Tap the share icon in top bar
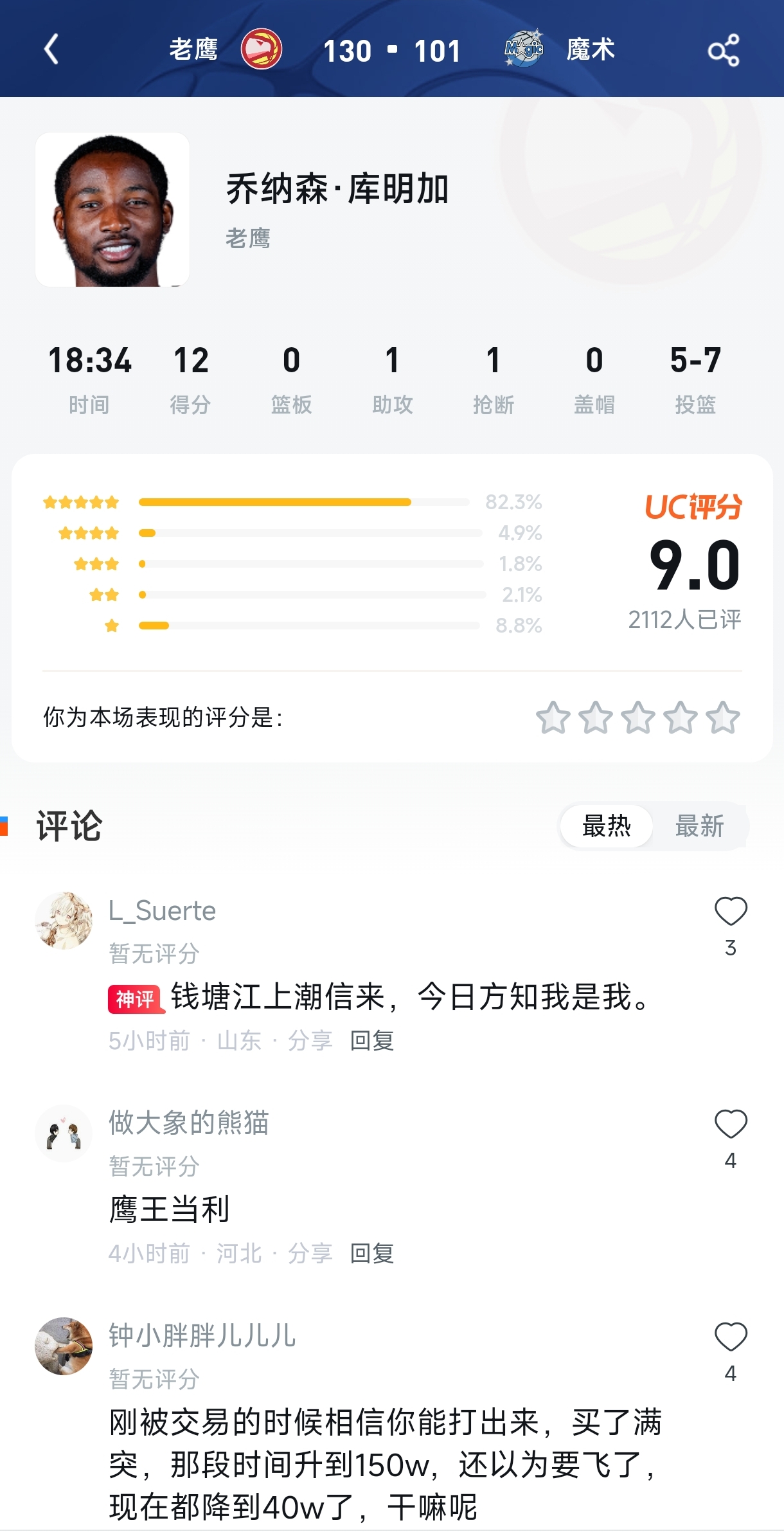This screenshot has width=784, height=1534. click(x=724, y=50)
